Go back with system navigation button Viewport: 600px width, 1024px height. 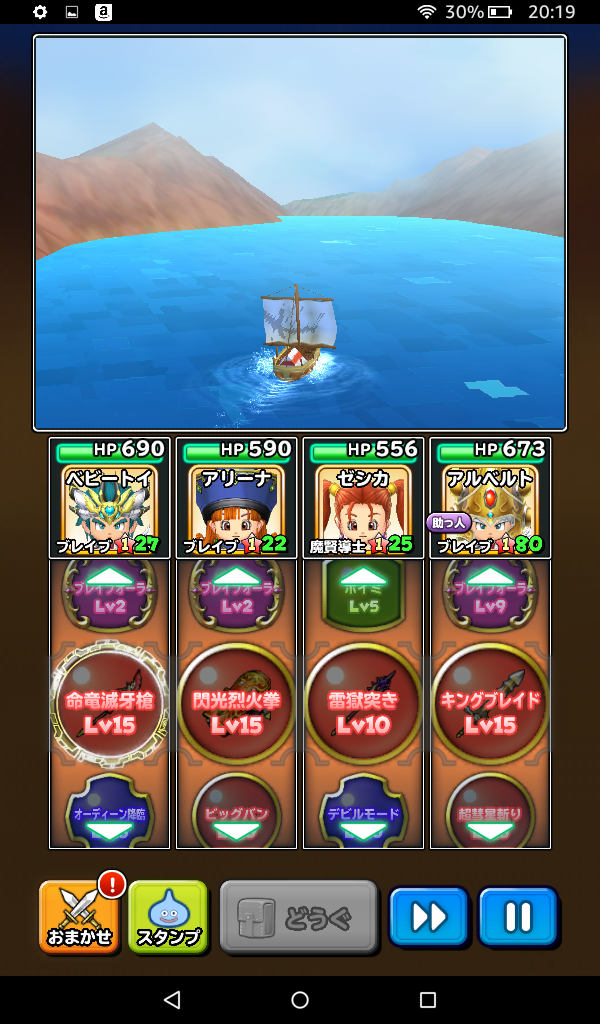point(171,1000)
